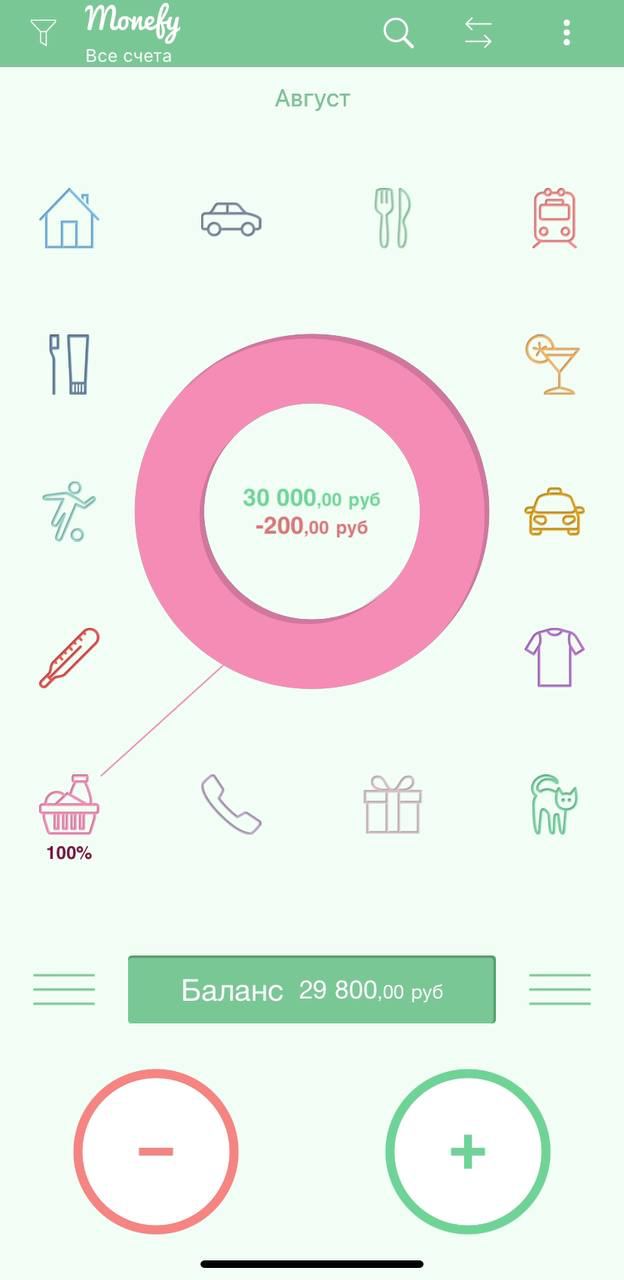Select the phone handset category
This screenshot has height=1280, width=624.
tap(231, 804)
